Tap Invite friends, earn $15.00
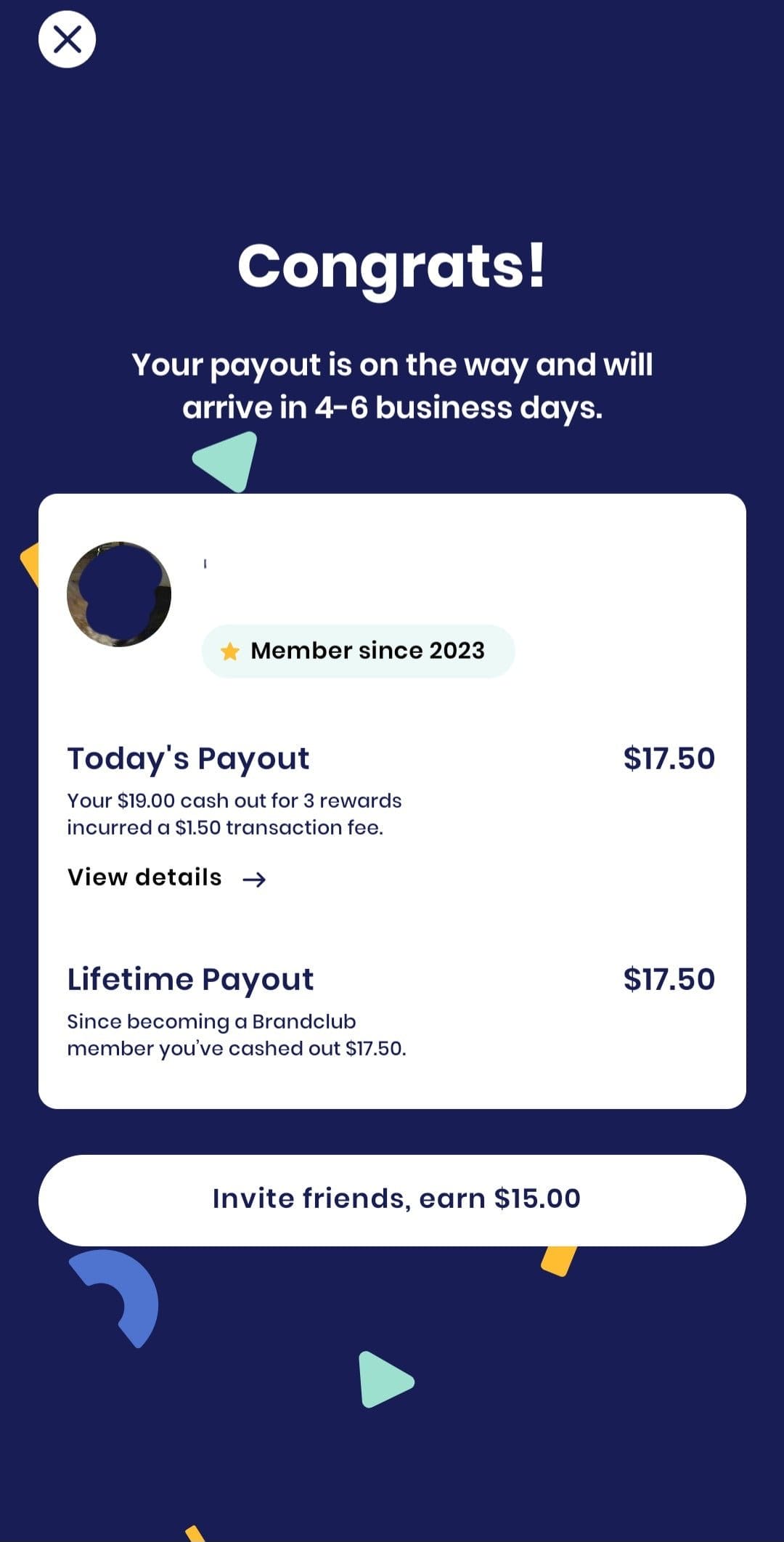 click(392, 1200)
